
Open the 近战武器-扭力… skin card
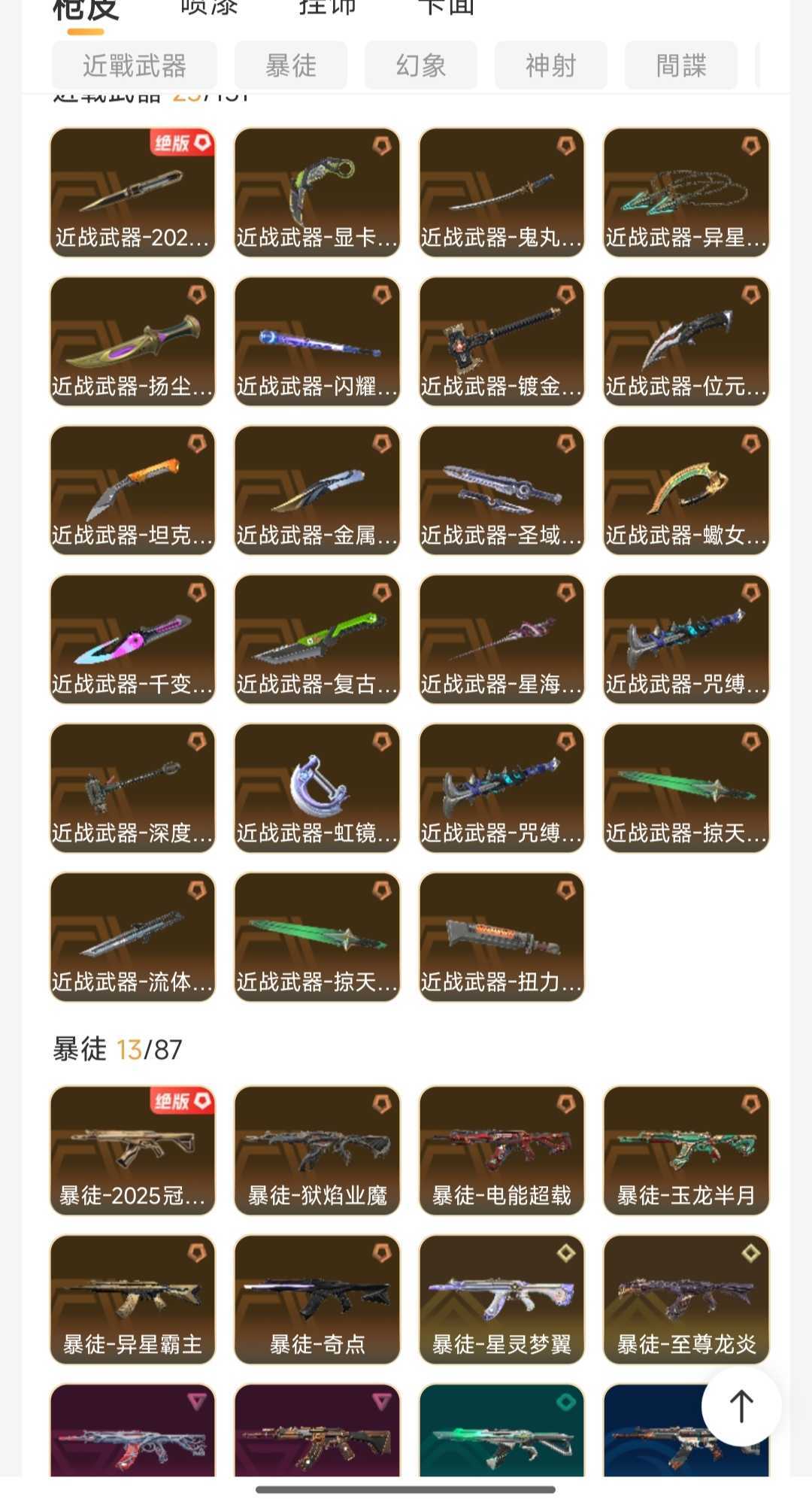(501, 937)
